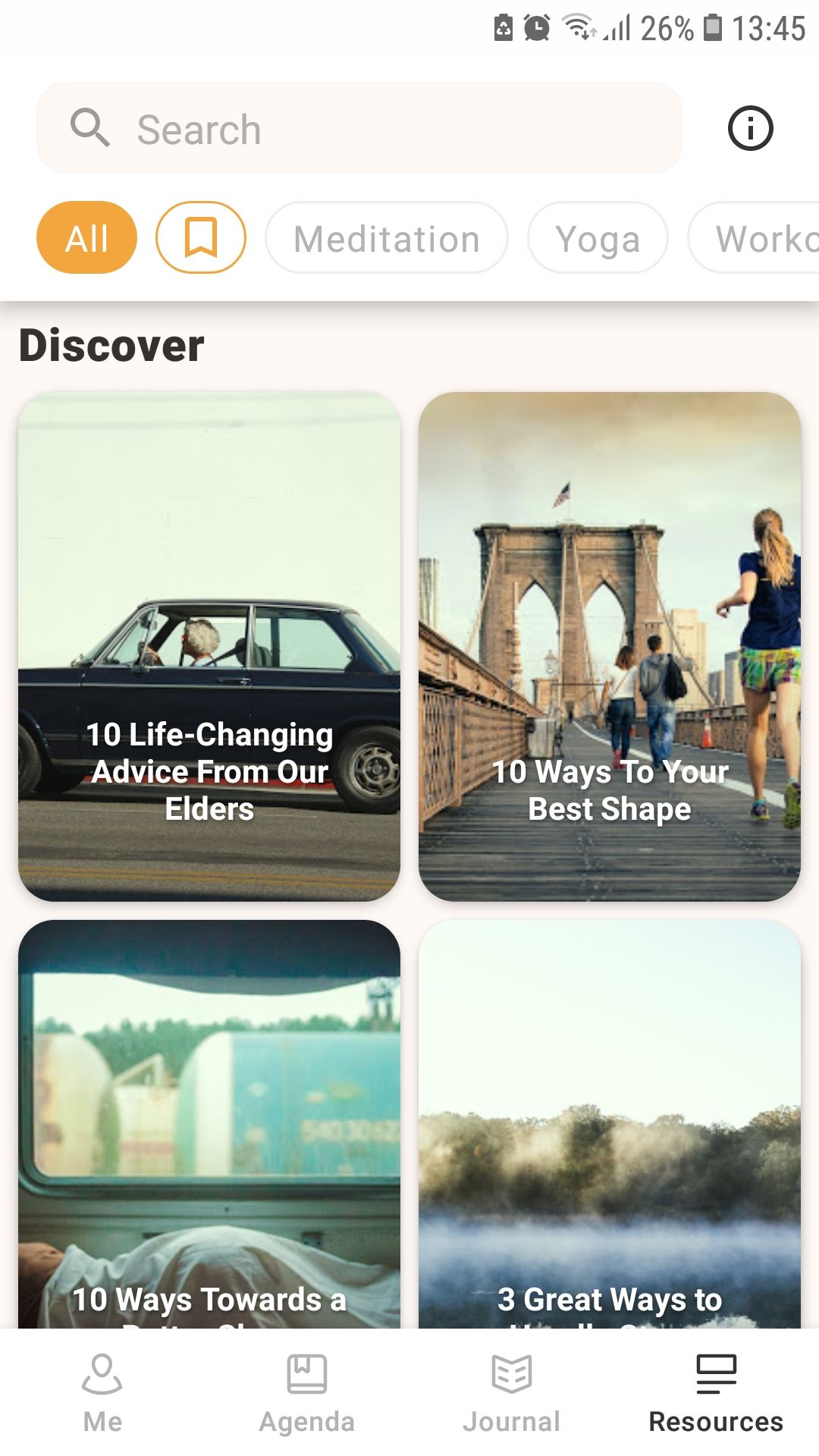The height and width of the screenshot is (1456, 819).
Task: Open the Search field
Action: click(x=359, y=129)
